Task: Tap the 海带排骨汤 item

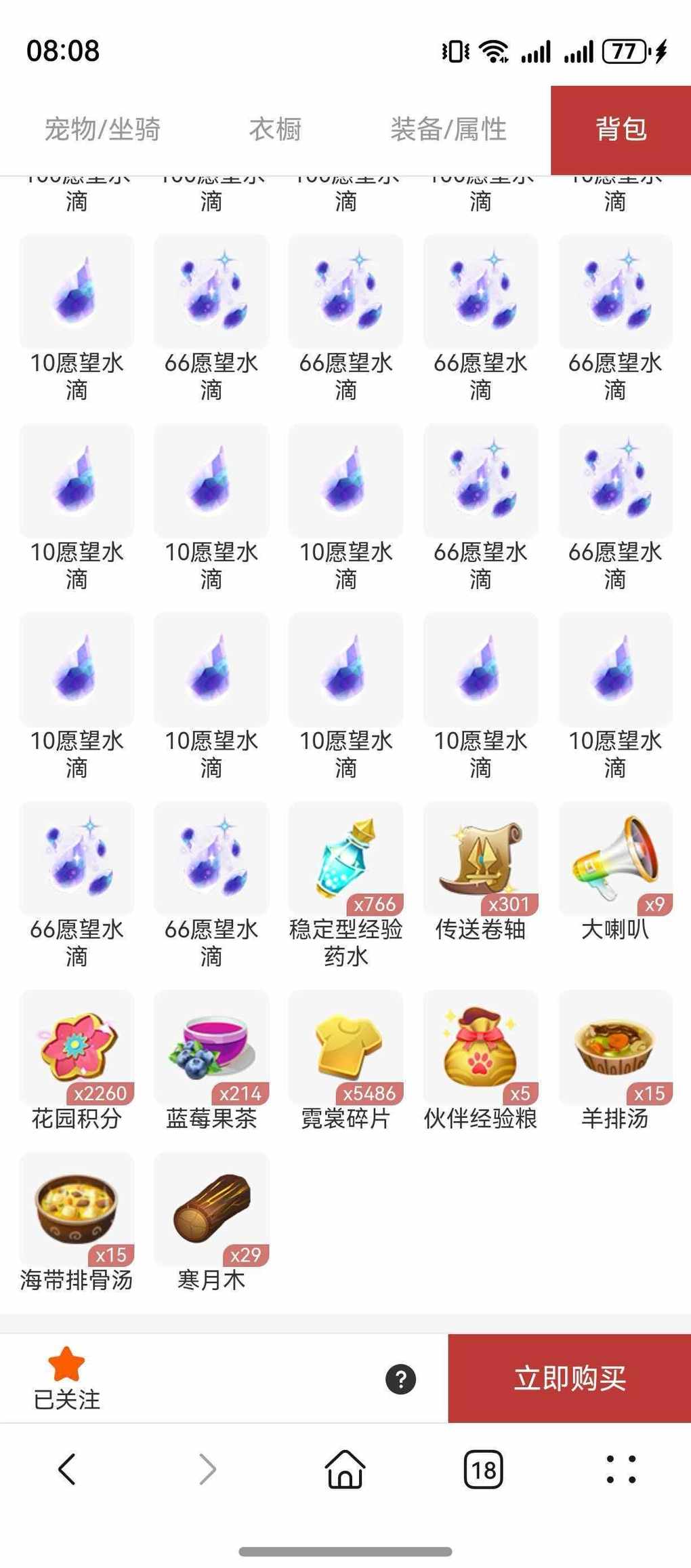Action: pyautogui.click(x=77, y=1209)
